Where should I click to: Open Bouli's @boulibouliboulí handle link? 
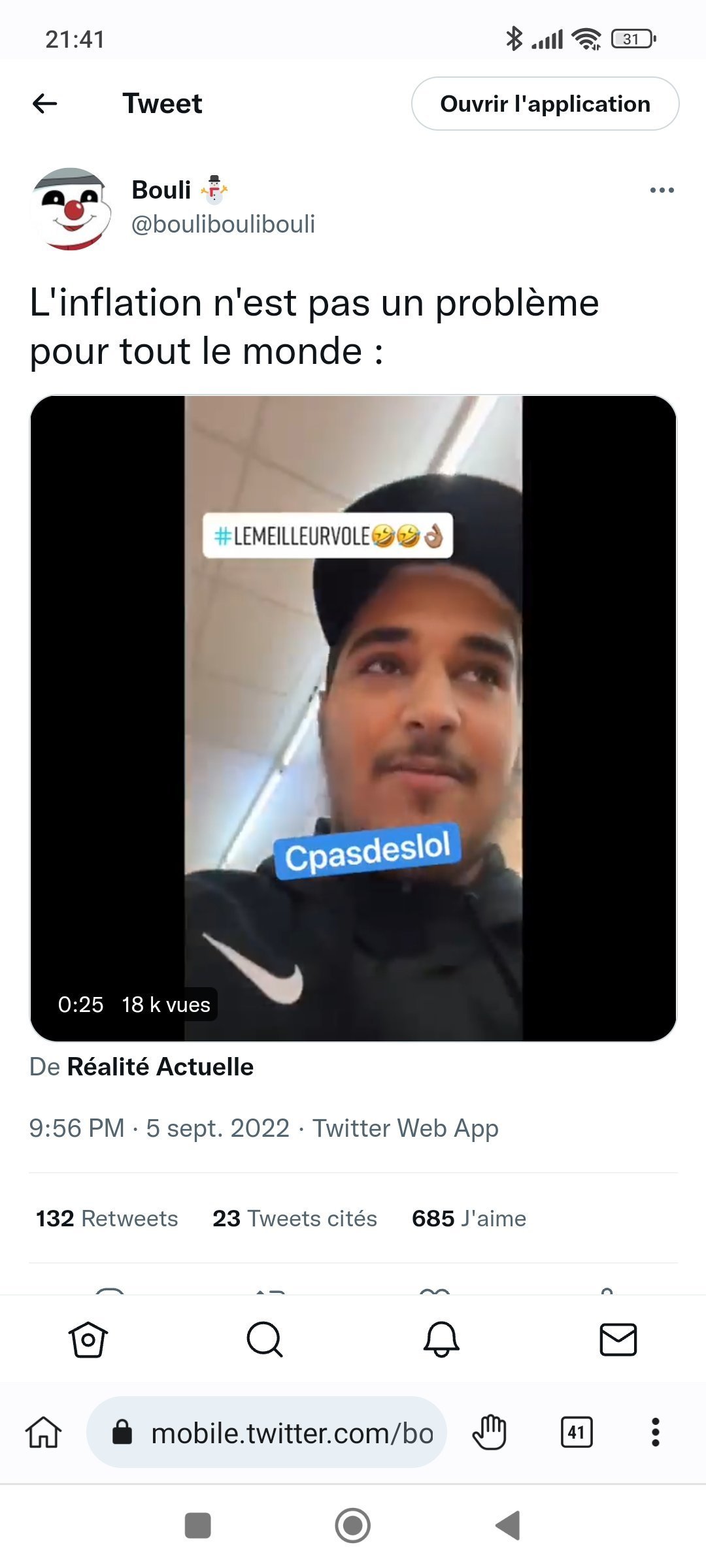point(224,224)
